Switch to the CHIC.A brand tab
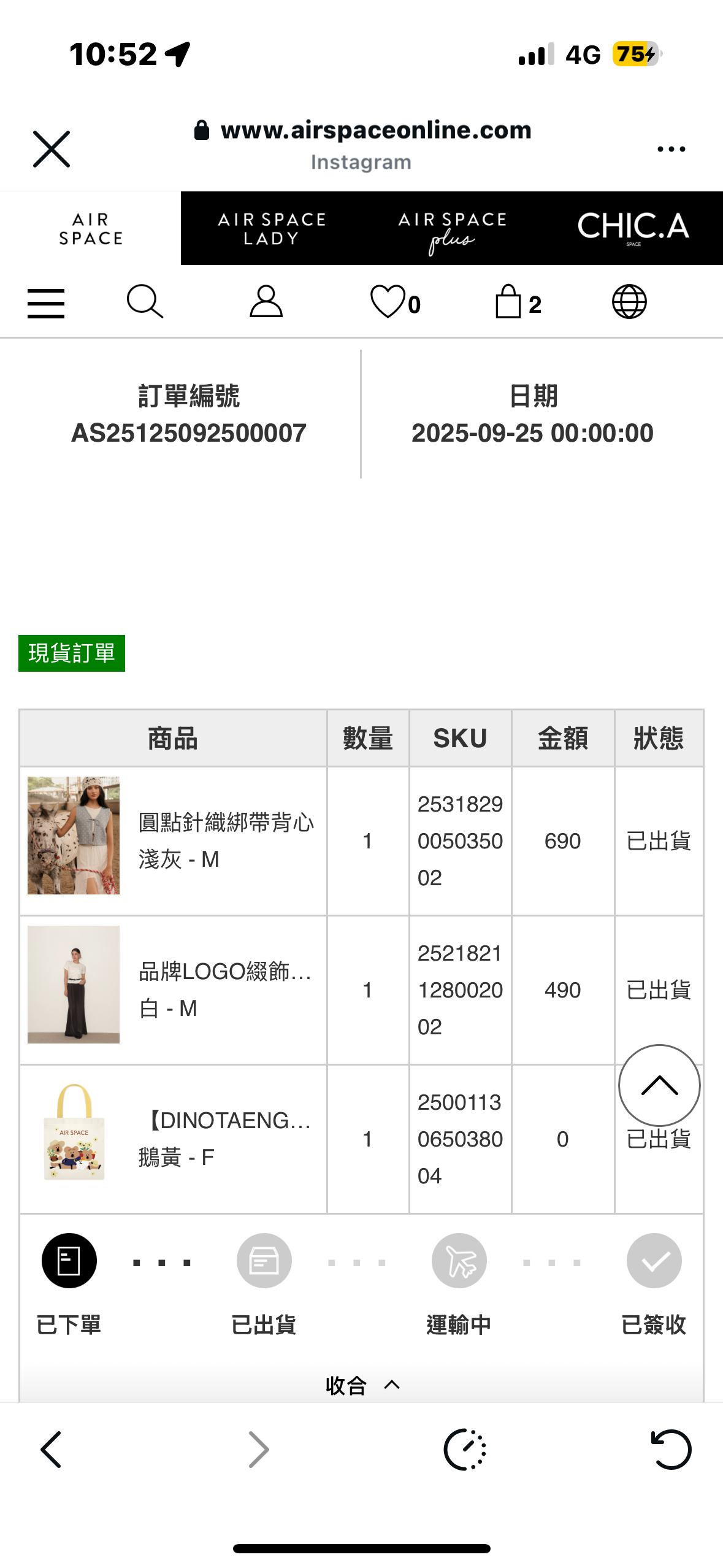 point(633,229)
